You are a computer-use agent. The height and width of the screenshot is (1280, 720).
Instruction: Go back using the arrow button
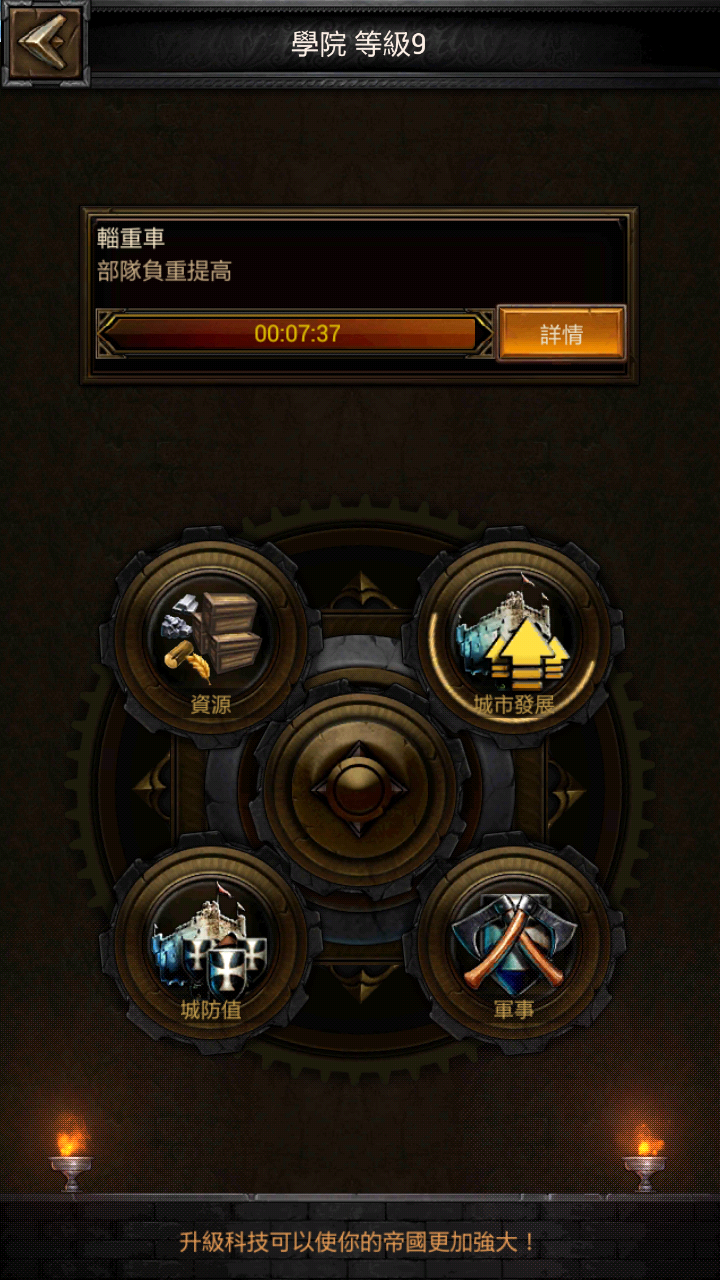pyautogui.click(x=44, y=42)
